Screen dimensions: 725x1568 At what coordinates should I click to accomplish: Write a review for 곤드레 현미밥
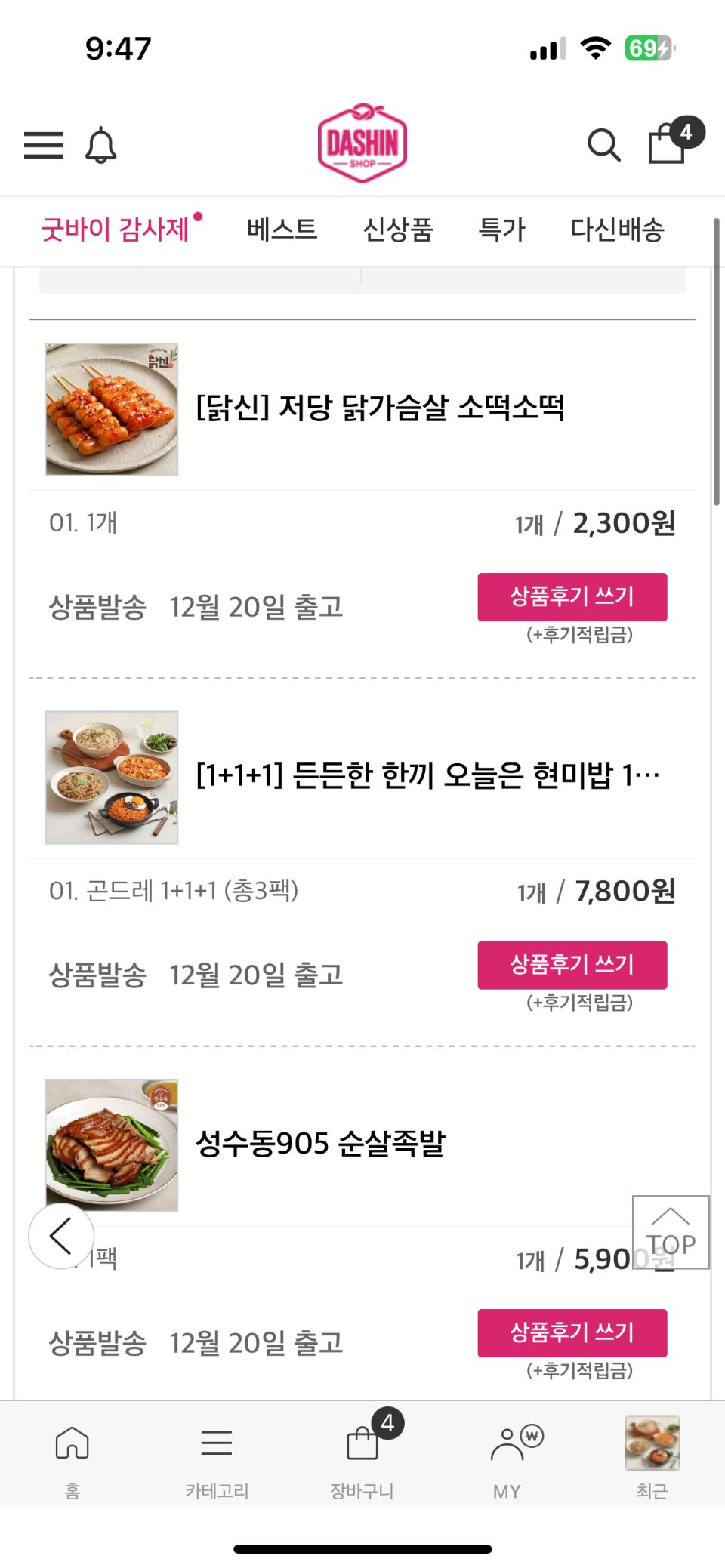click(x=572, y=965)
